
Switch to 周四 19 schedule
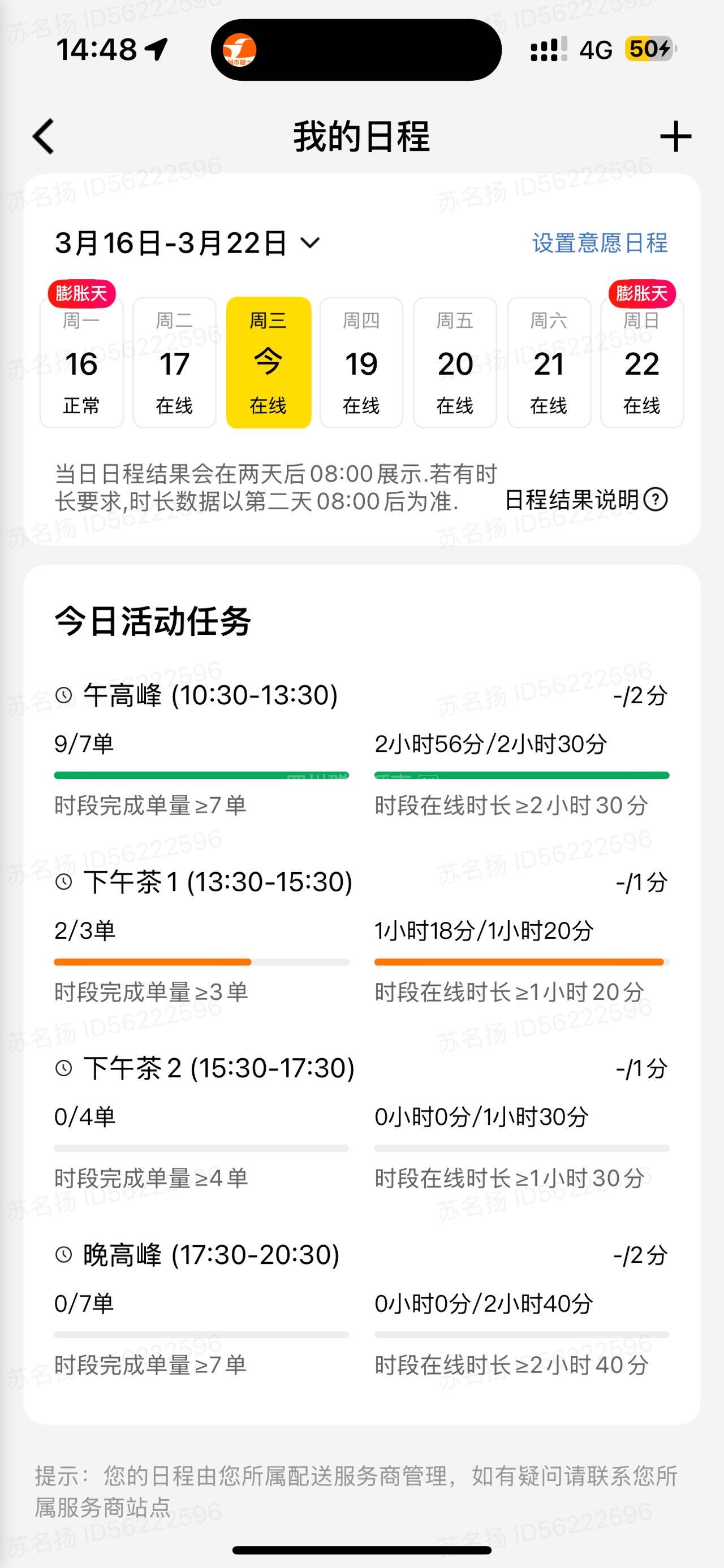click(361, 363)
